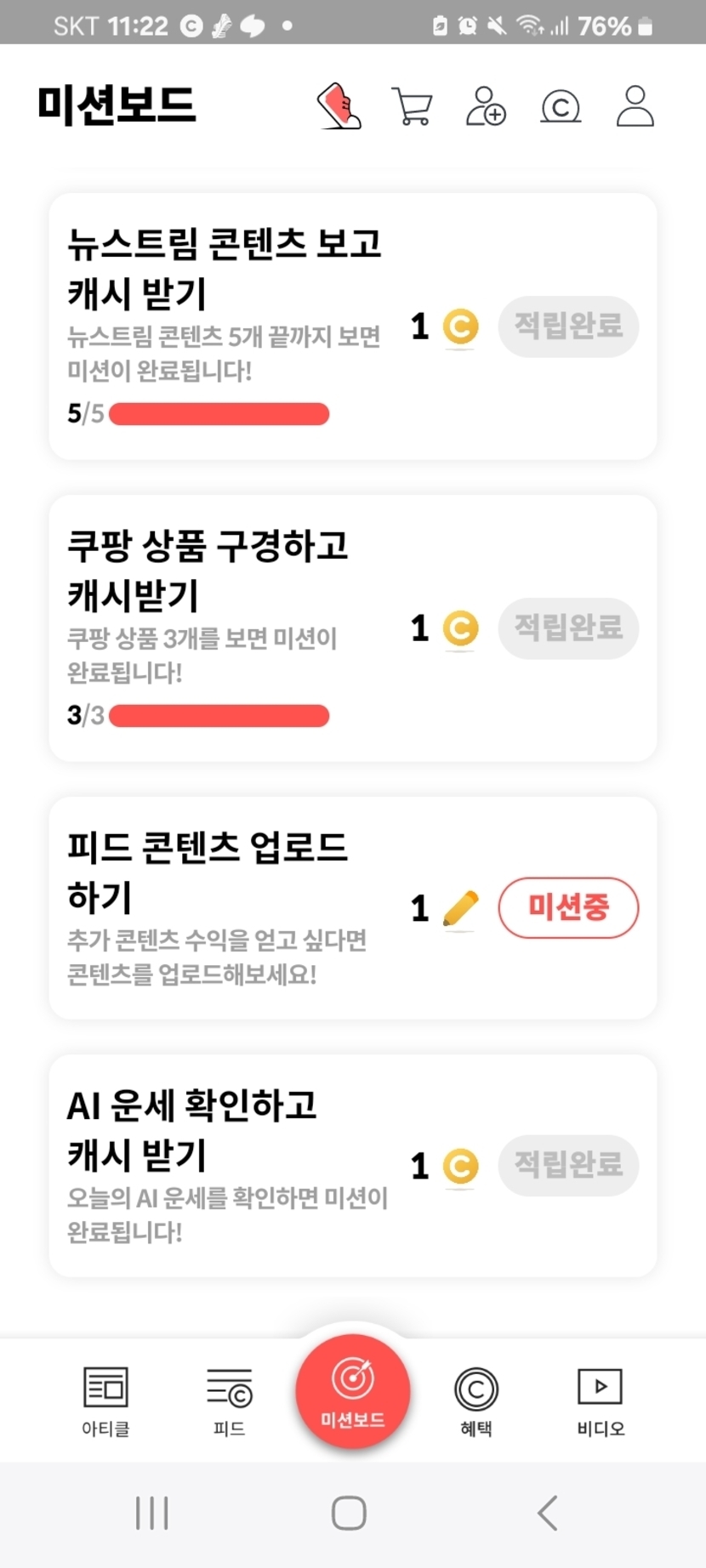Open recent apps from navigation bar

point(152,1514)
